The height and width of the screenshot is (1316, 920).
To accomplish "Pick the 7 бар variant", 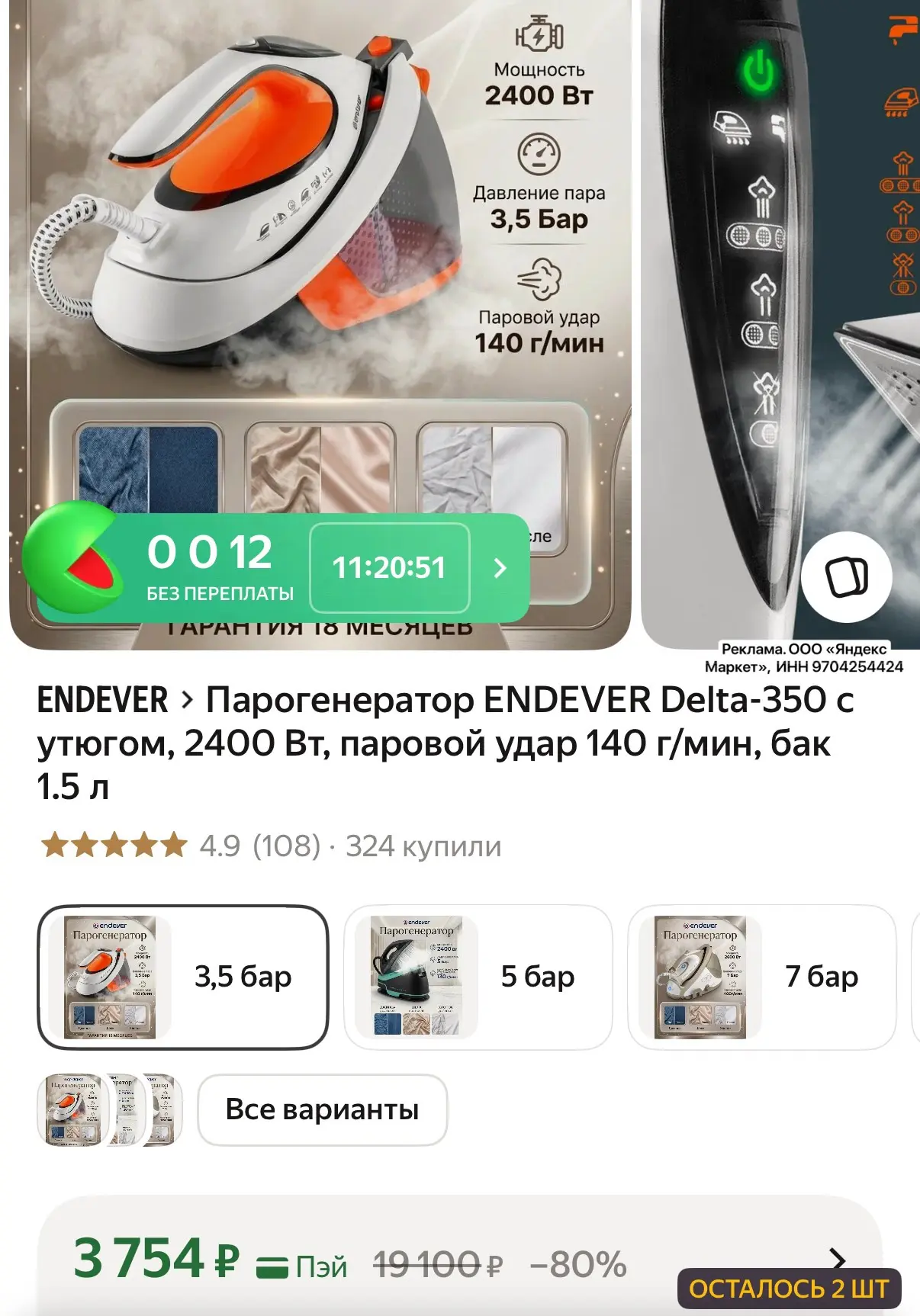I will click(762, 977).
